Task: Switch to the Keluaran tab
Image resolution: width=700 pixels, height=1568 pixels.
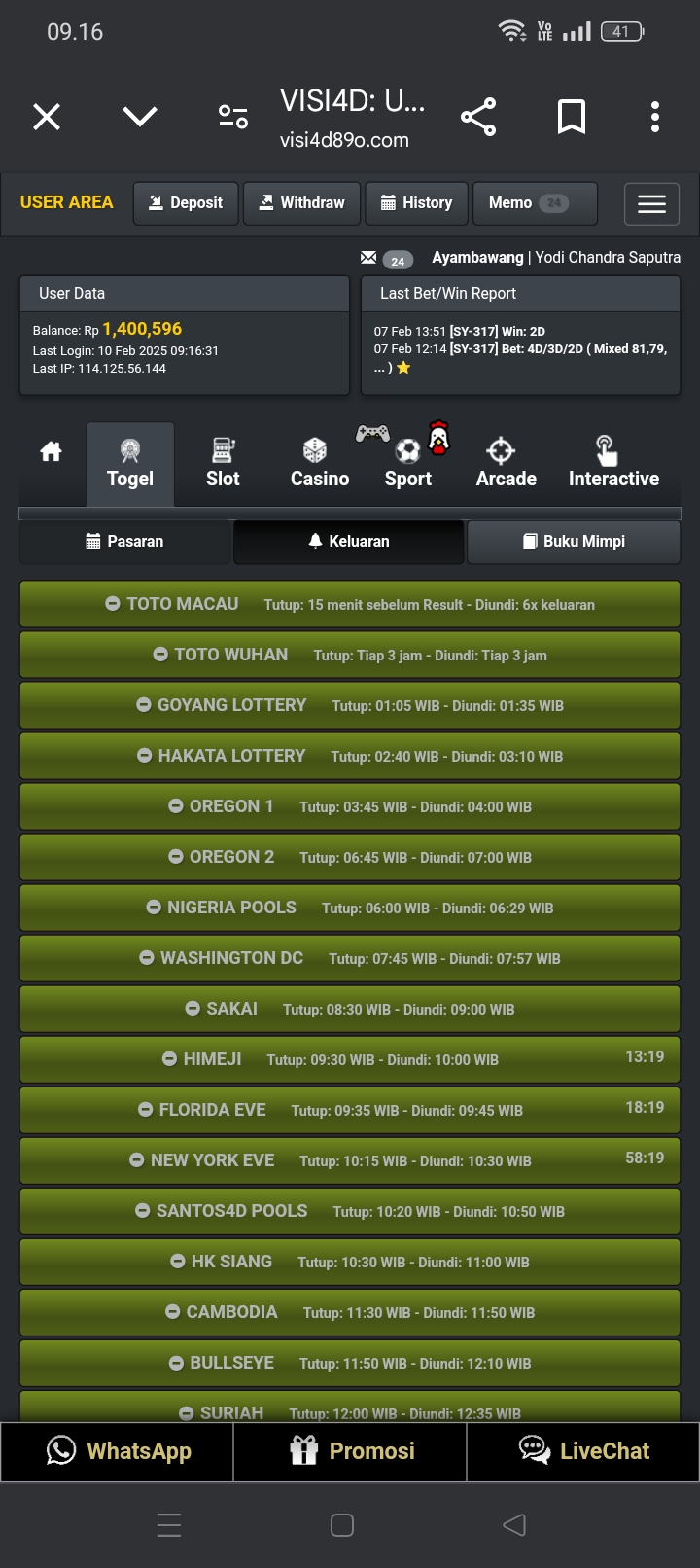Action: tap(349, 542)
